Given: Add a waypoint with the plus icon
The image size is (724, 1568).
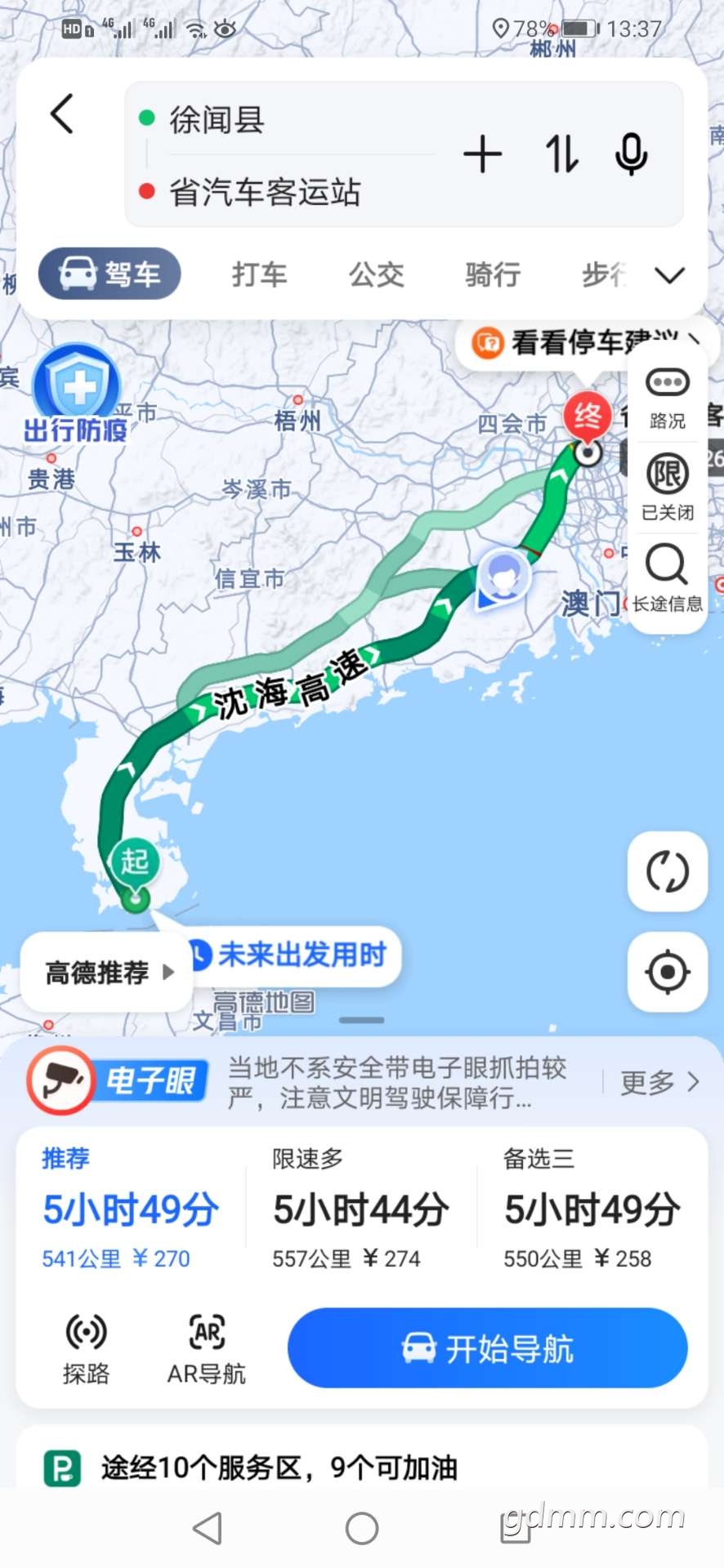Looking at the screenshot, I should pyautogui.click(x=482, y=155).
